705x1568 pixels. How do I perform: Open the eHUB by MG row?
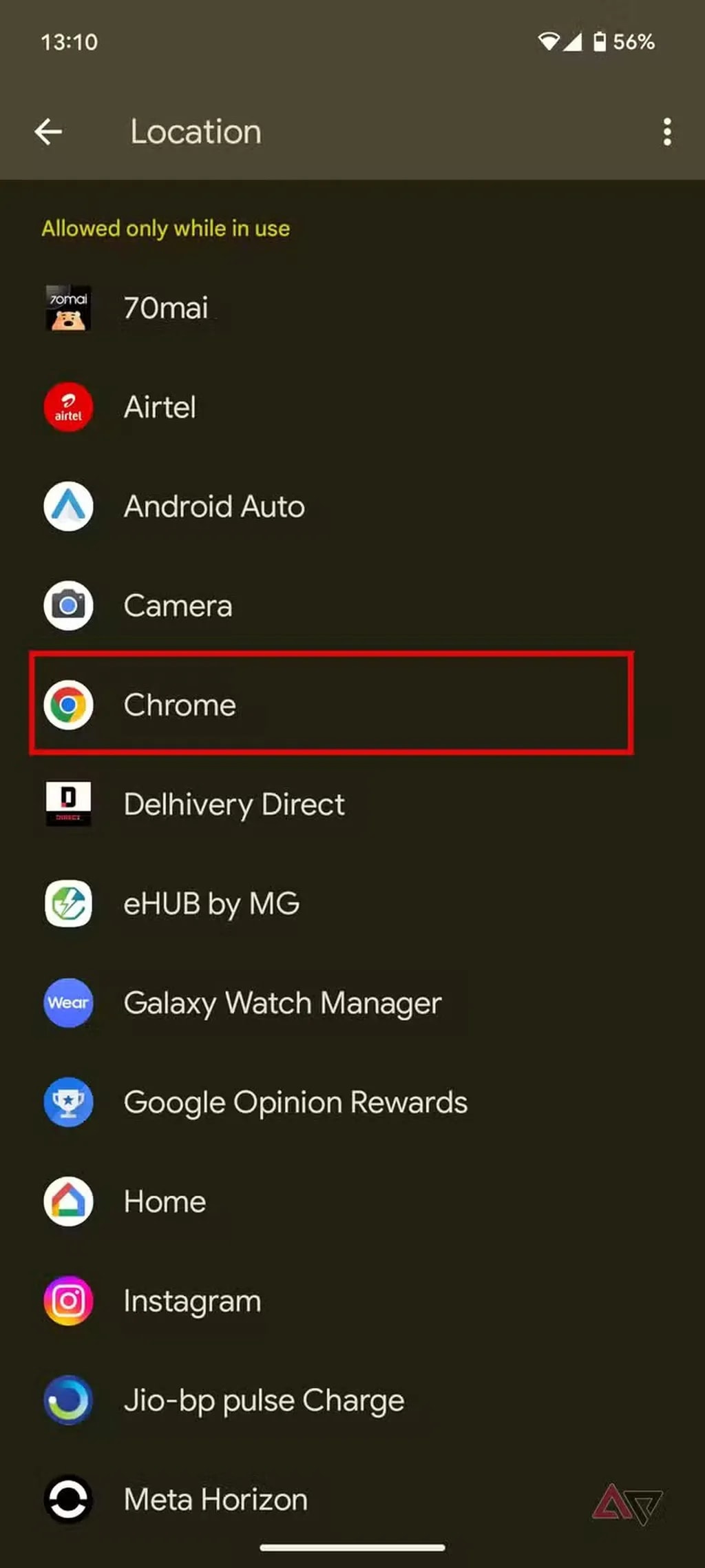coord(211,903)
